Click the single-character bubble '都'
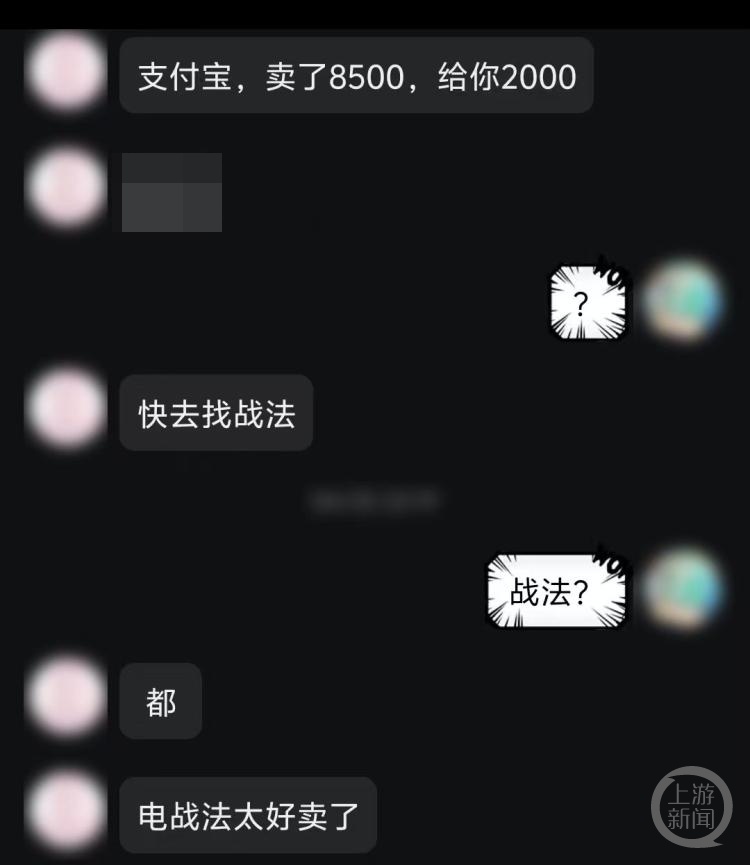This screenshot has width=750, height=865. click(160, 701)
